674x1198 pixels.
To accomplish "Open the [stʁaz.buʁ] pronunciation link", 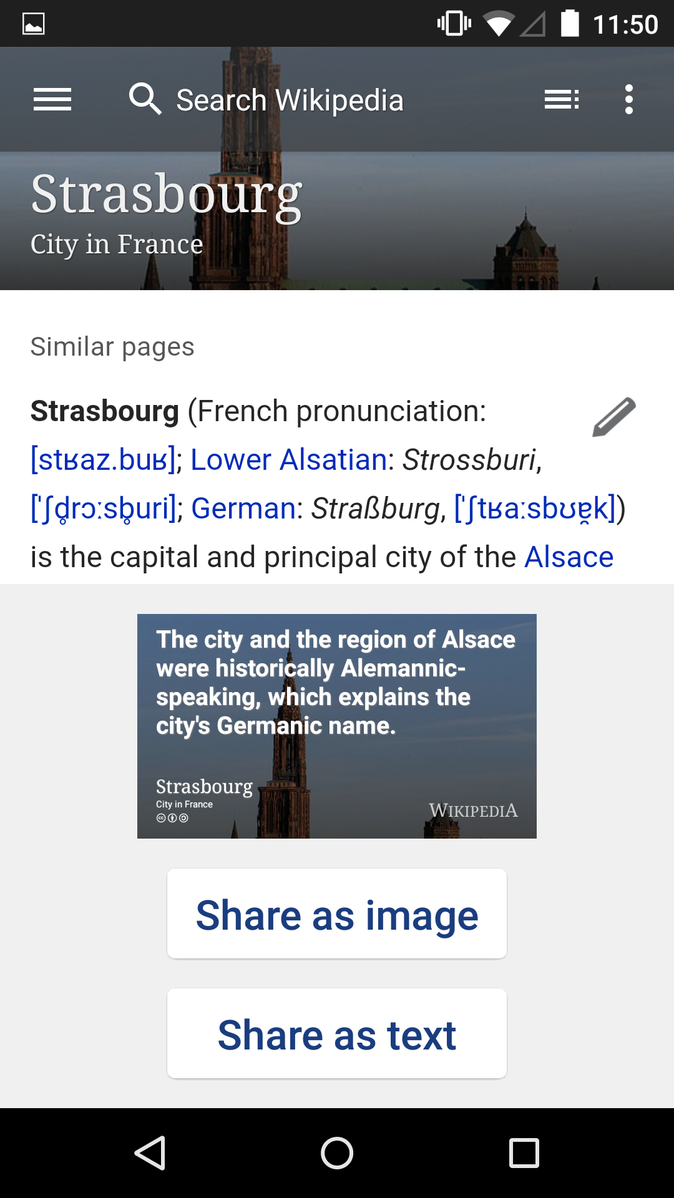I will pos(103,460).
